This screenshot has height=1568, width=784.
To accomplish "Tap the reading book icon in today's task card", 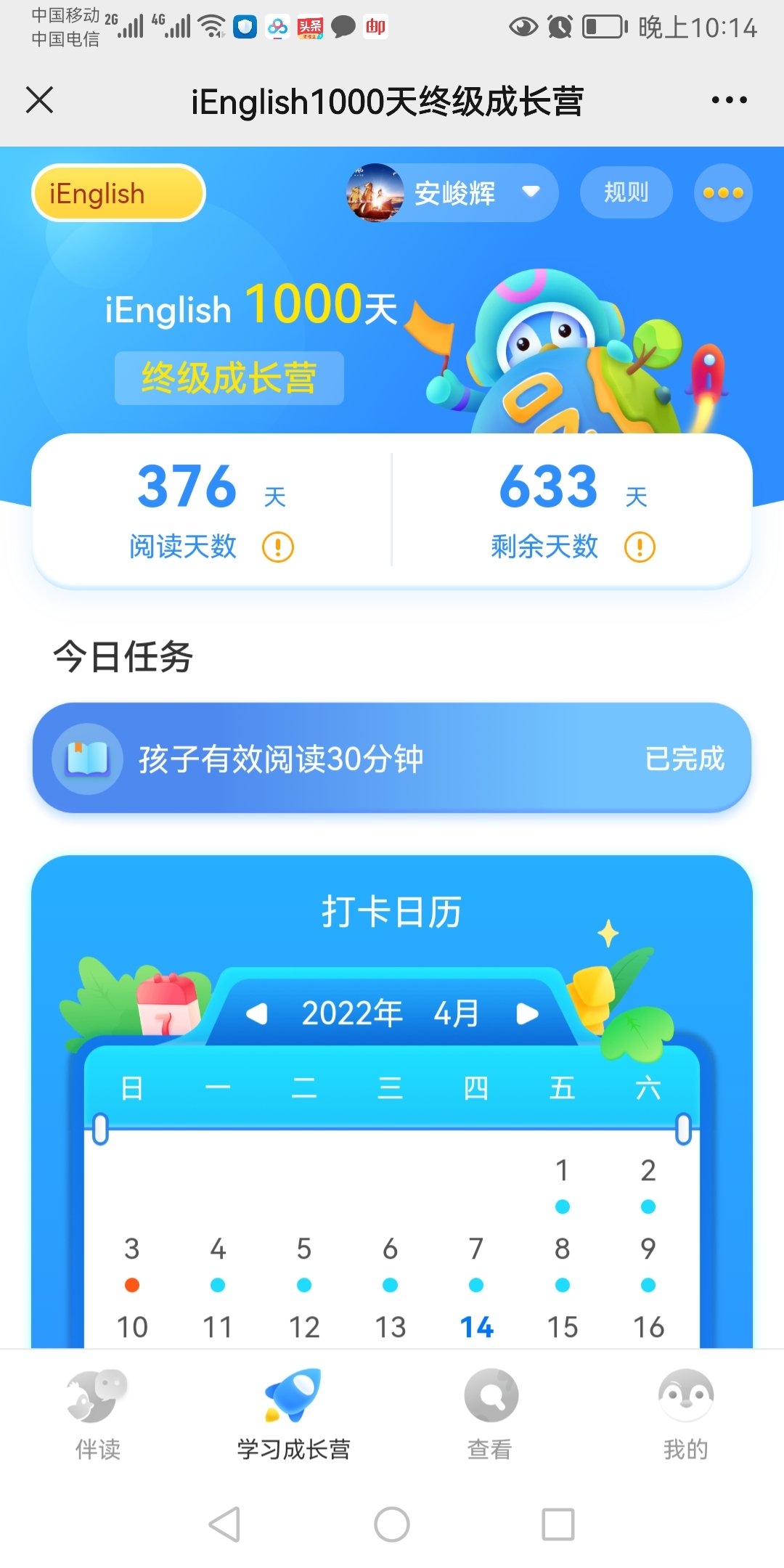I will point(87,759).
